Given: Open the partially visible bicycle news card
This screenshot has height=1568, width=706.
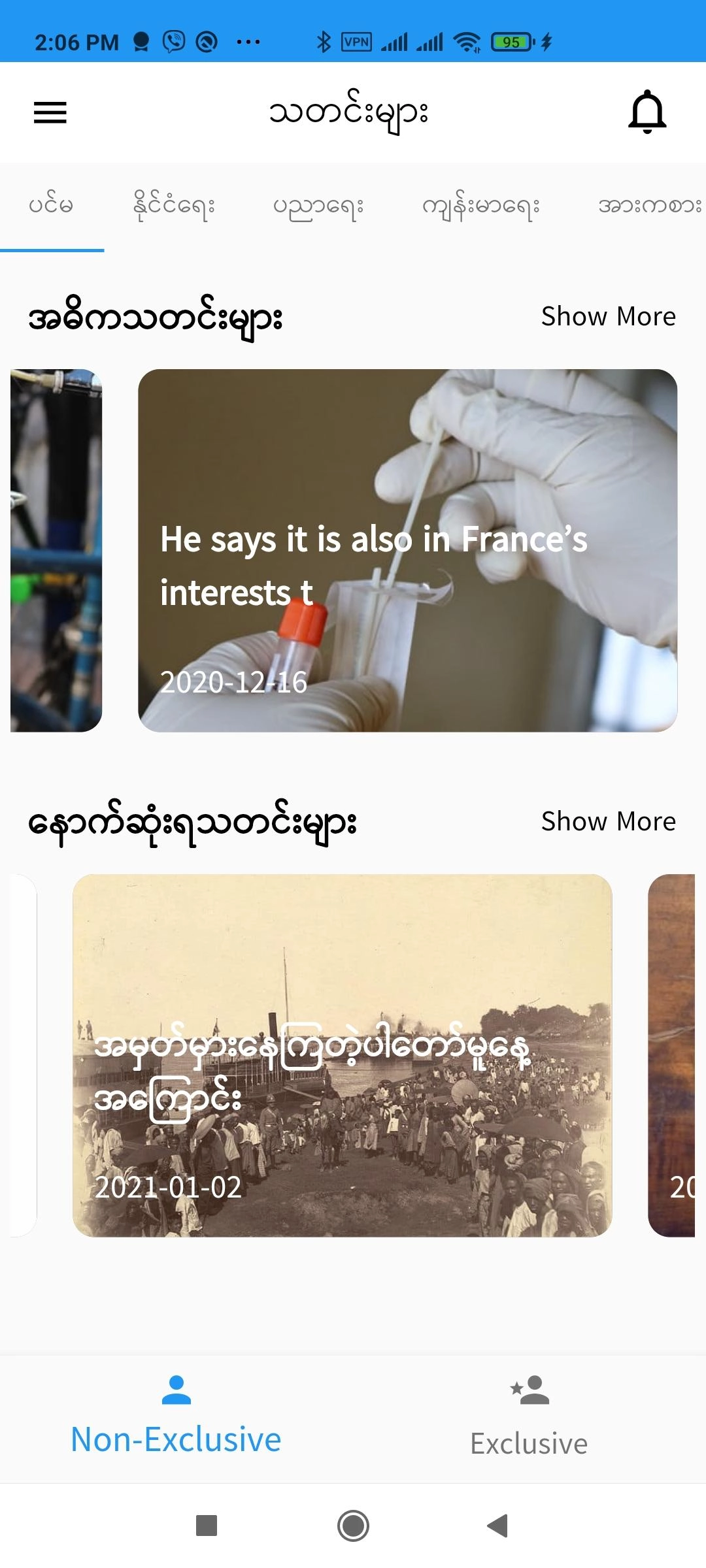Looking at the screenshot, I should click(x=56, y=550).
